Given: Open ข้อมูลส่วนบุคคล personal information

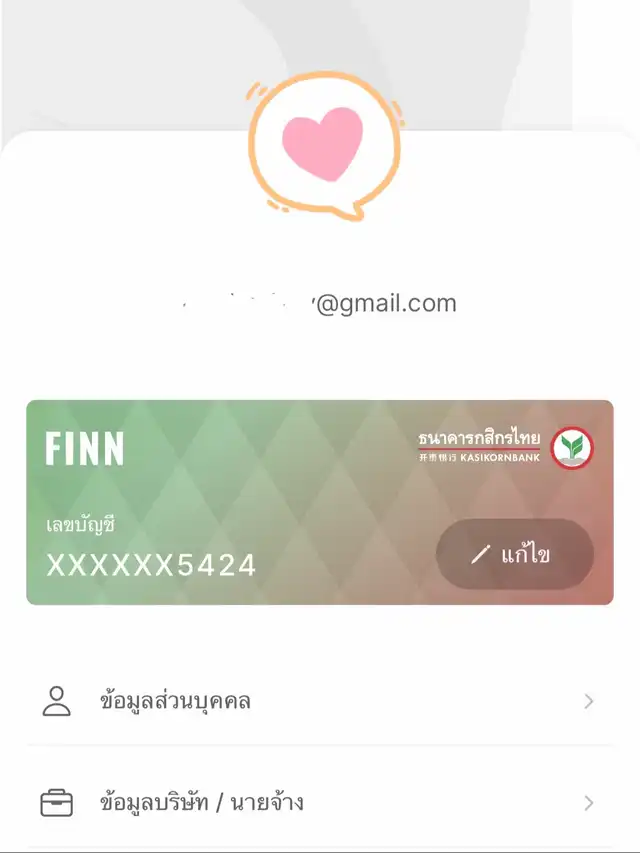Looking at the screenshot, I should [x=319, y=701].
